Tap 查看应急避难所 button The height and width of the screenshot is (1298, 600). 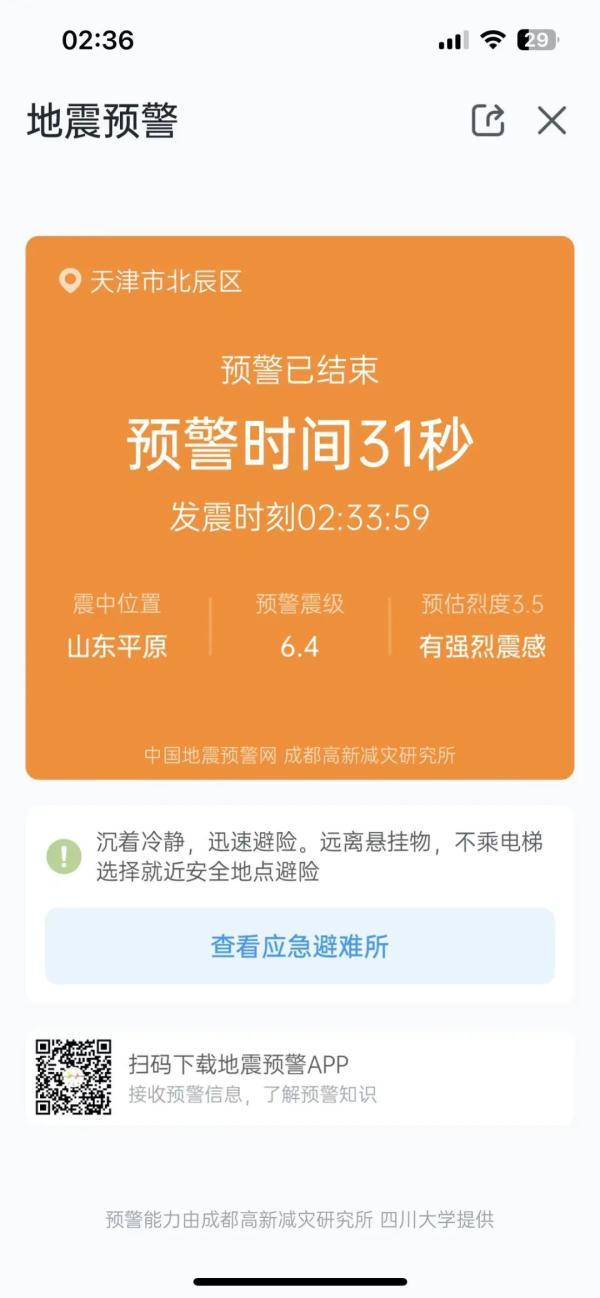[x=300, y=946]
